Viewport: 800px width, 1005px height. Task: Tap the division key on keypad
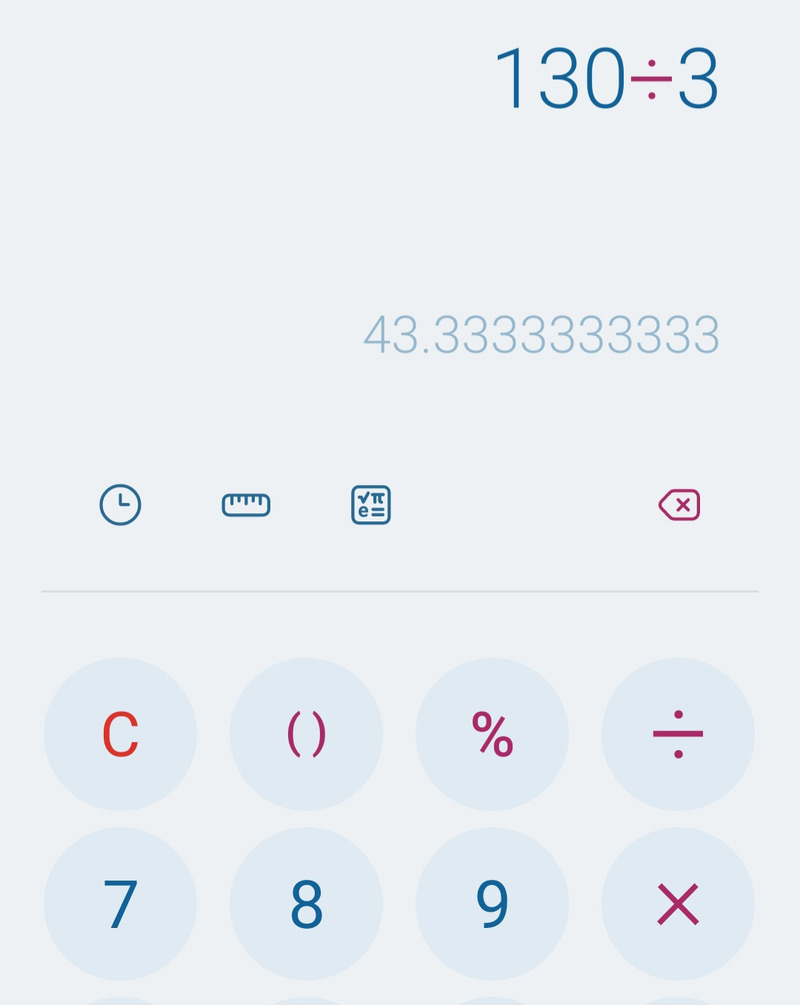tap(678, 735)
